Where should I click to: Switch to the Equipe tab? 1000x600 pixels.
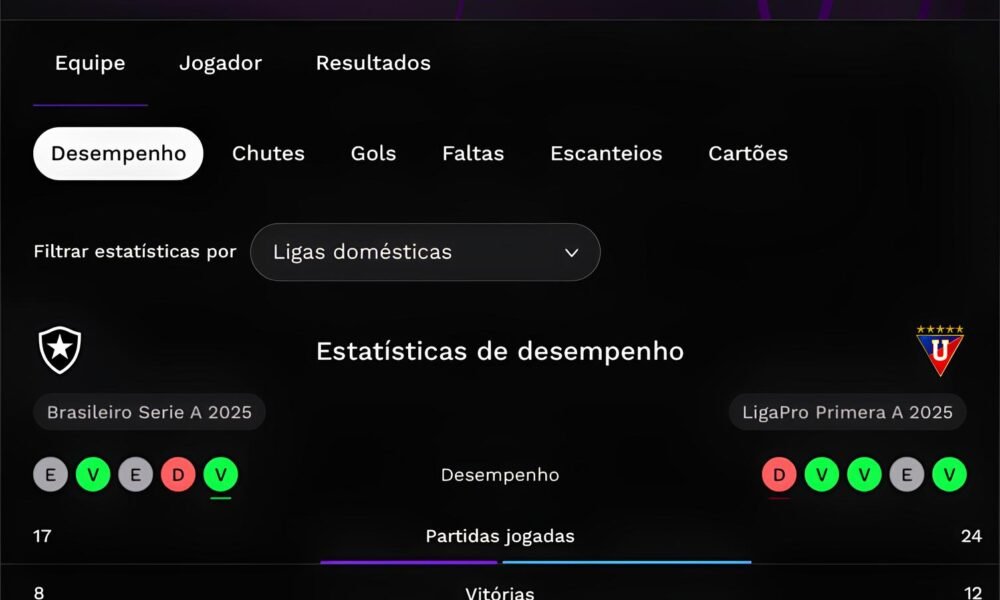pos(90,63)
